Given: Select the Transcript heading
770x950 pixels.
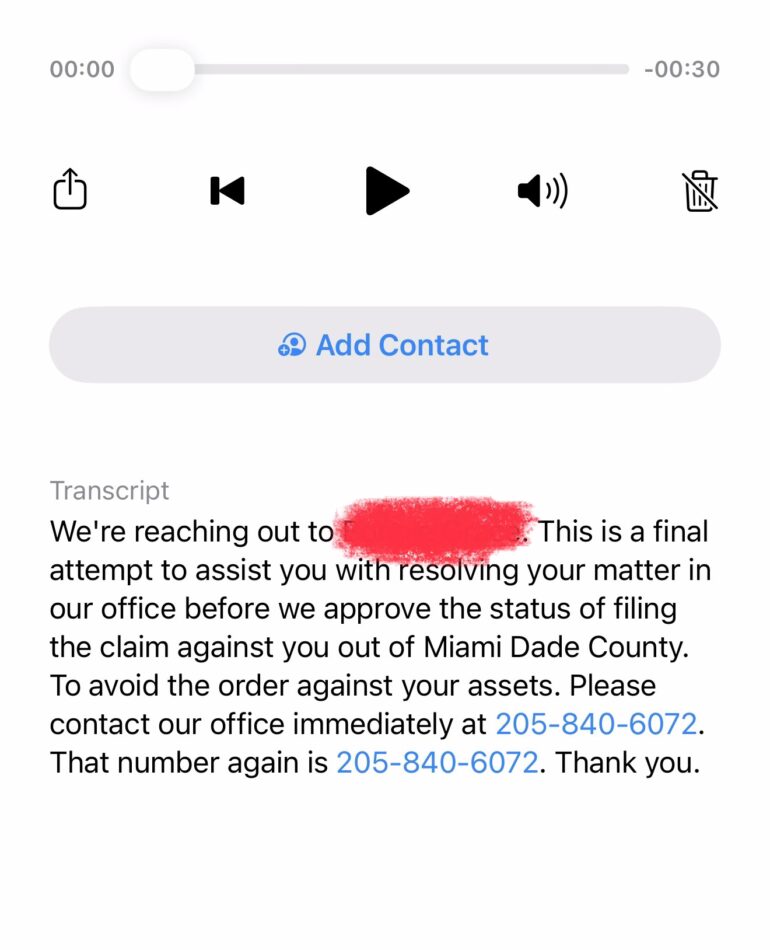Looking at the screenshot, I should (x=110, y=491).
